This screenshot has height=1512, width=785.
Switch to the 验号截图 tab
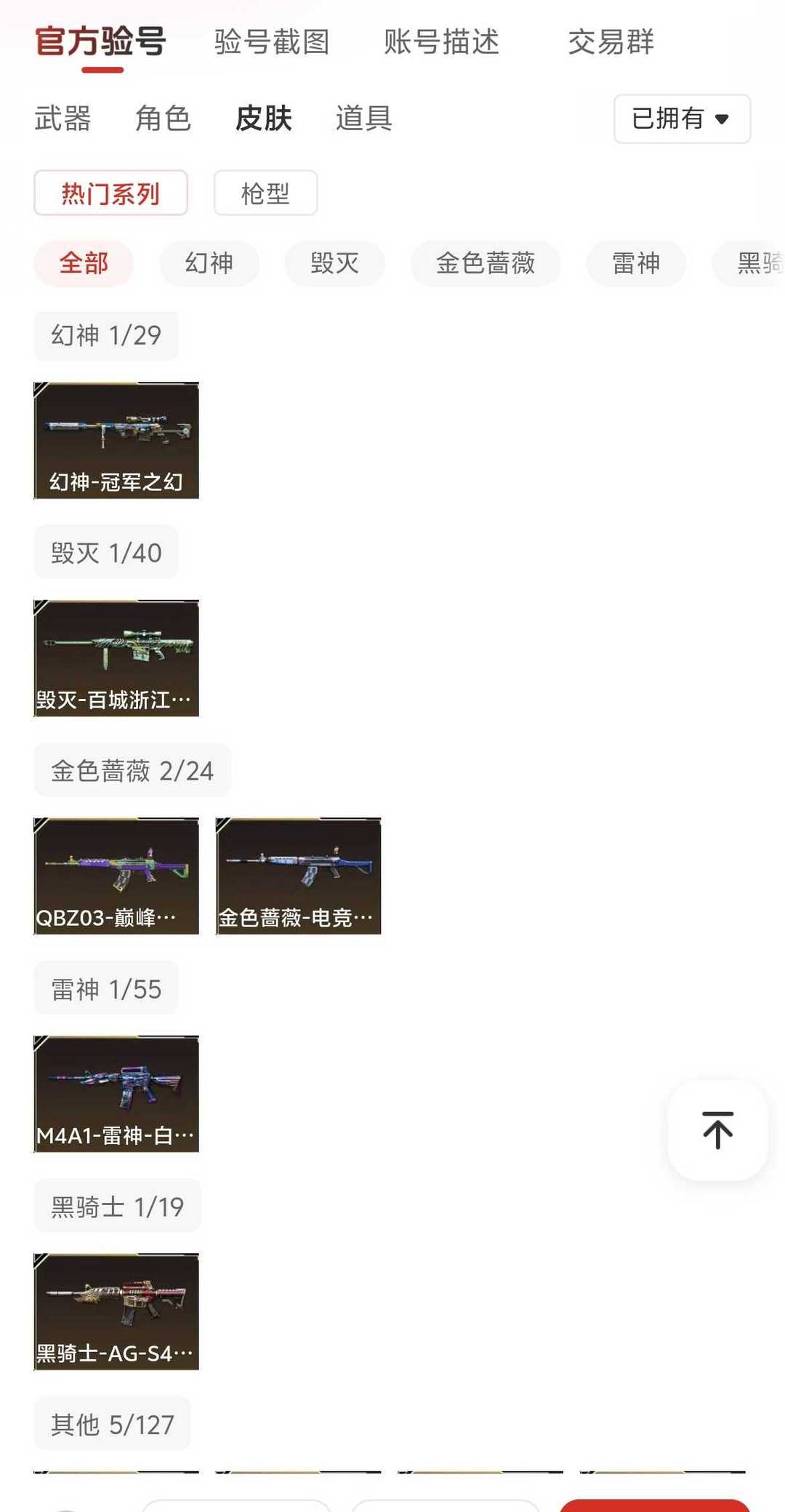coord(271,44)
